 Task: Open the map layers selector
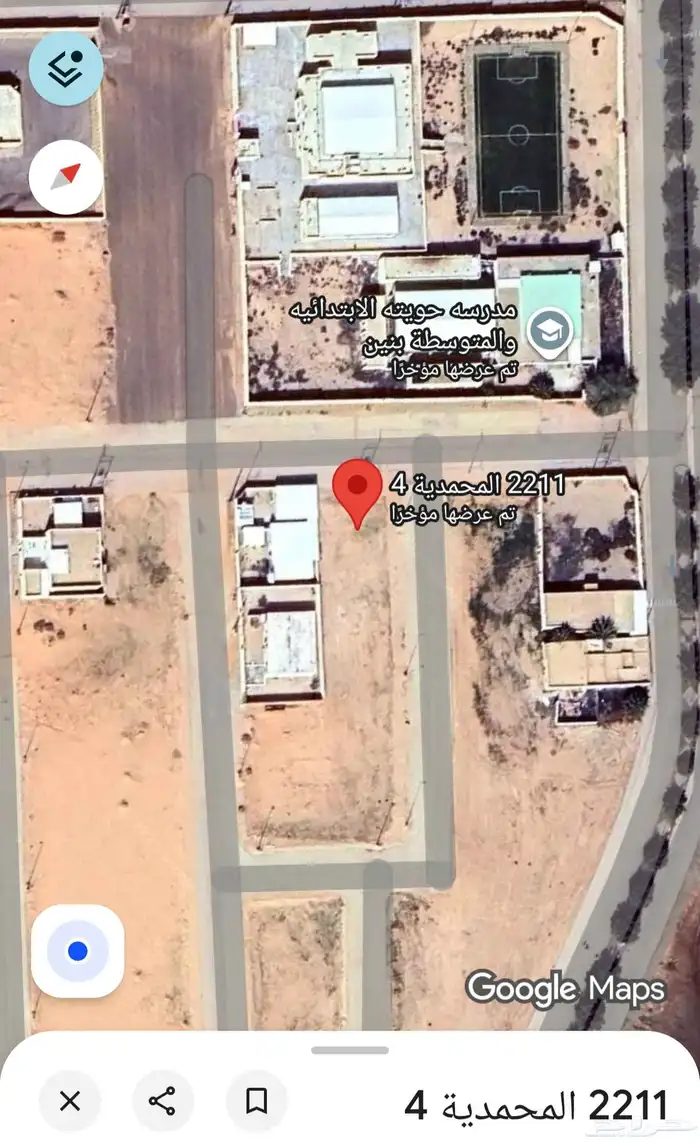66,69
